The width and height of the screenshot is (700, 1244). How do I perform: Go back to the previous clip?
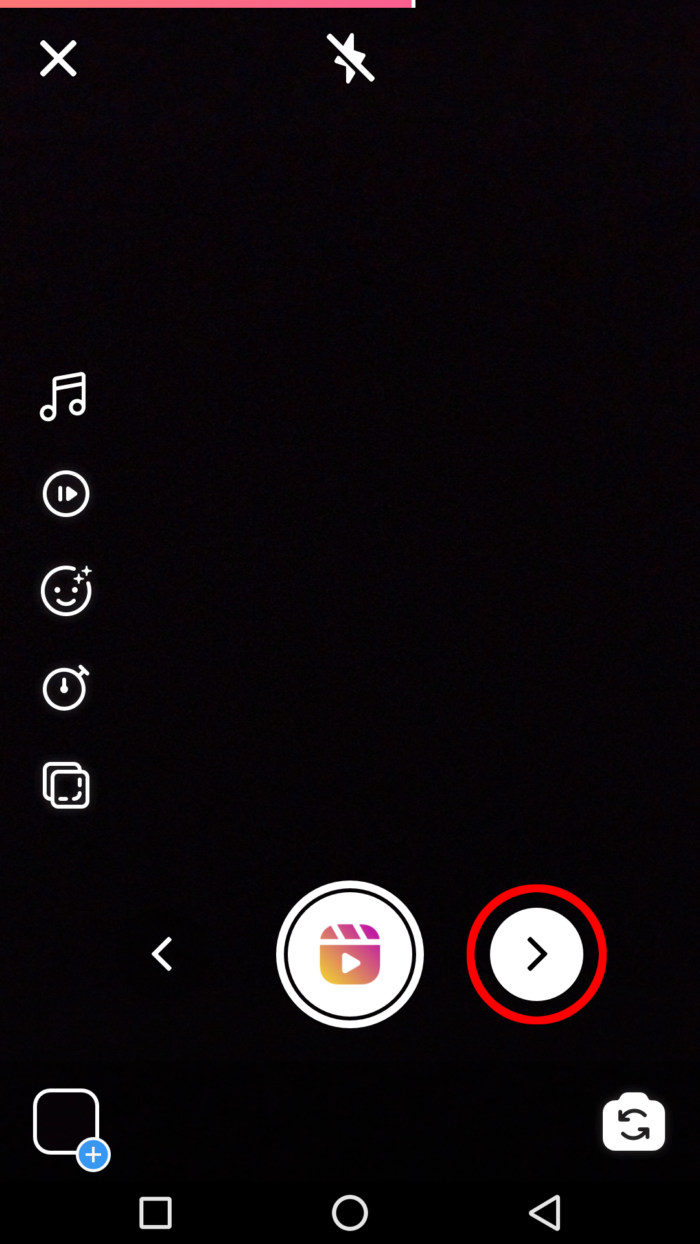click(x=162, y=954)
